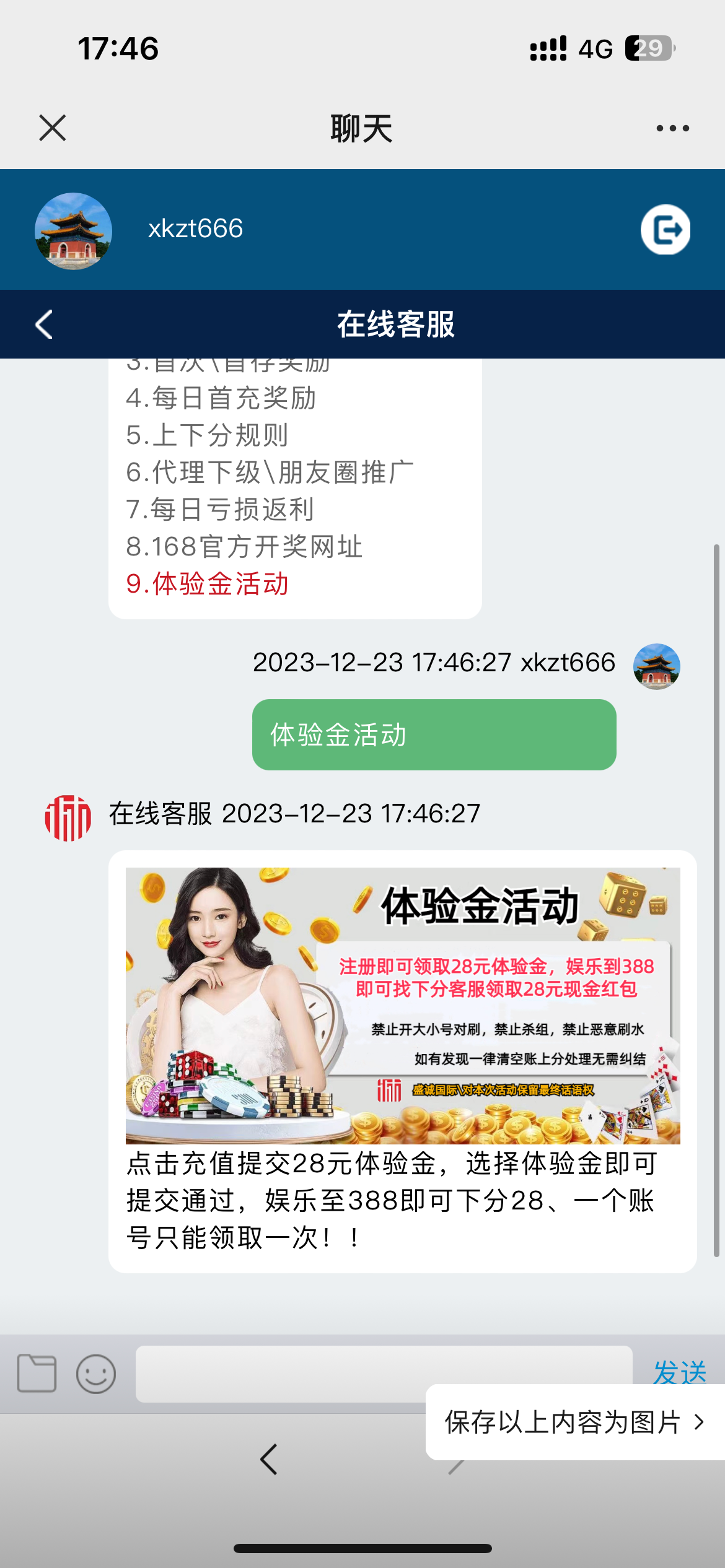This screenshot has height=1568, width=725.
Task: Select option 9.体验金活动
Action: pos(208,584)
